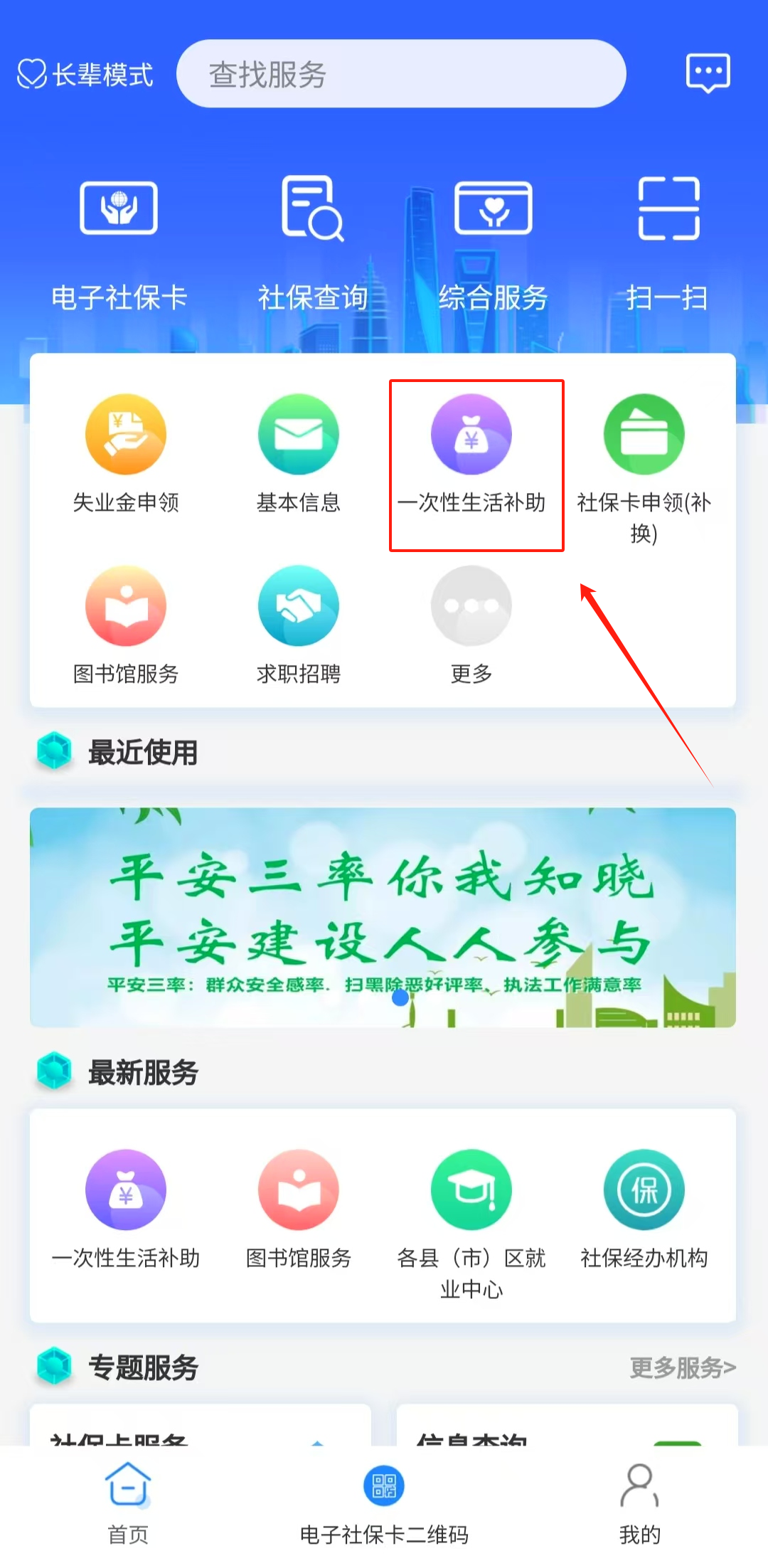Open the 查找服务 search box

coord(400,74)
